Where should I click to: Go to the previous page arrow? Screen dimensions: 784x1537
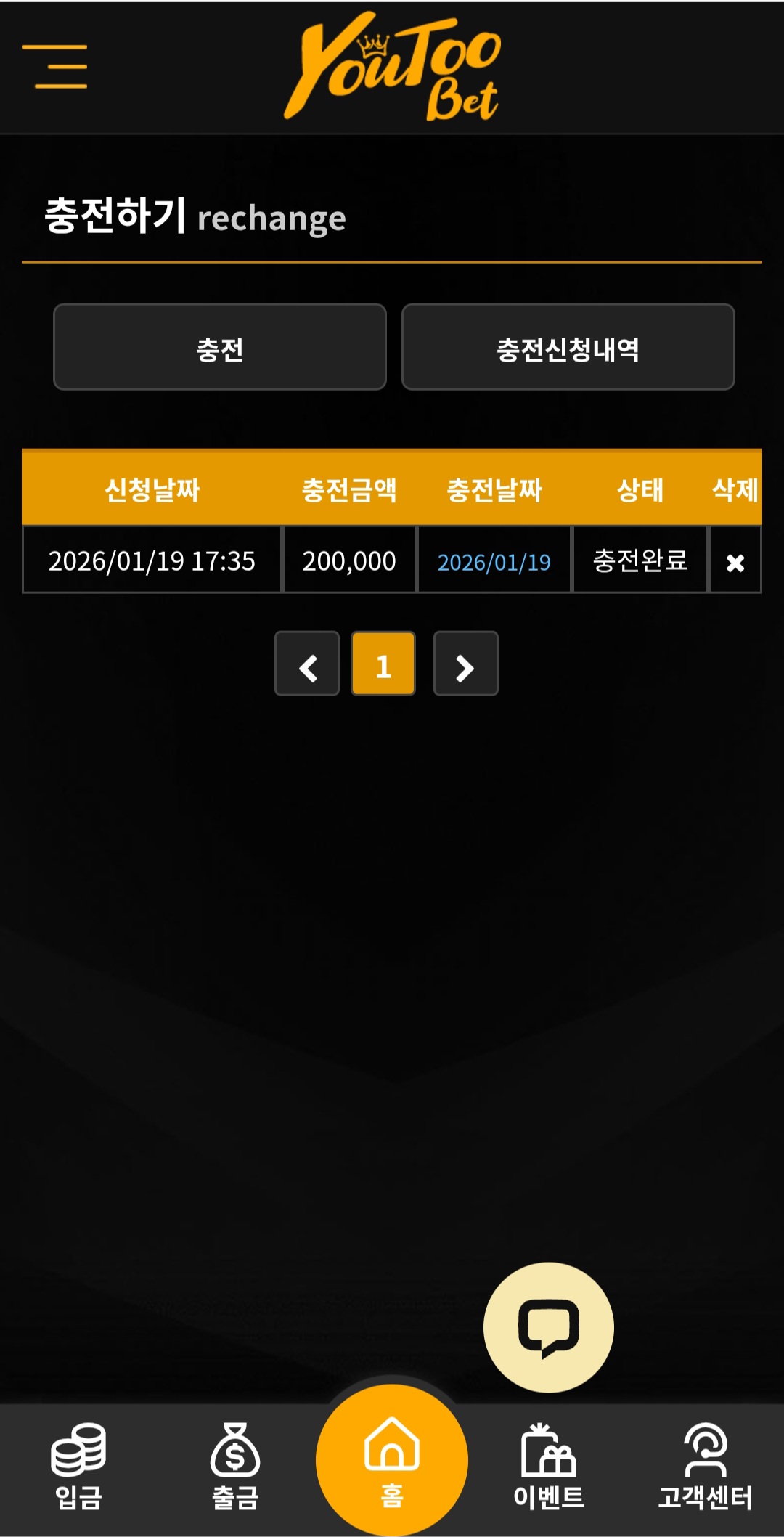[307, 664]
